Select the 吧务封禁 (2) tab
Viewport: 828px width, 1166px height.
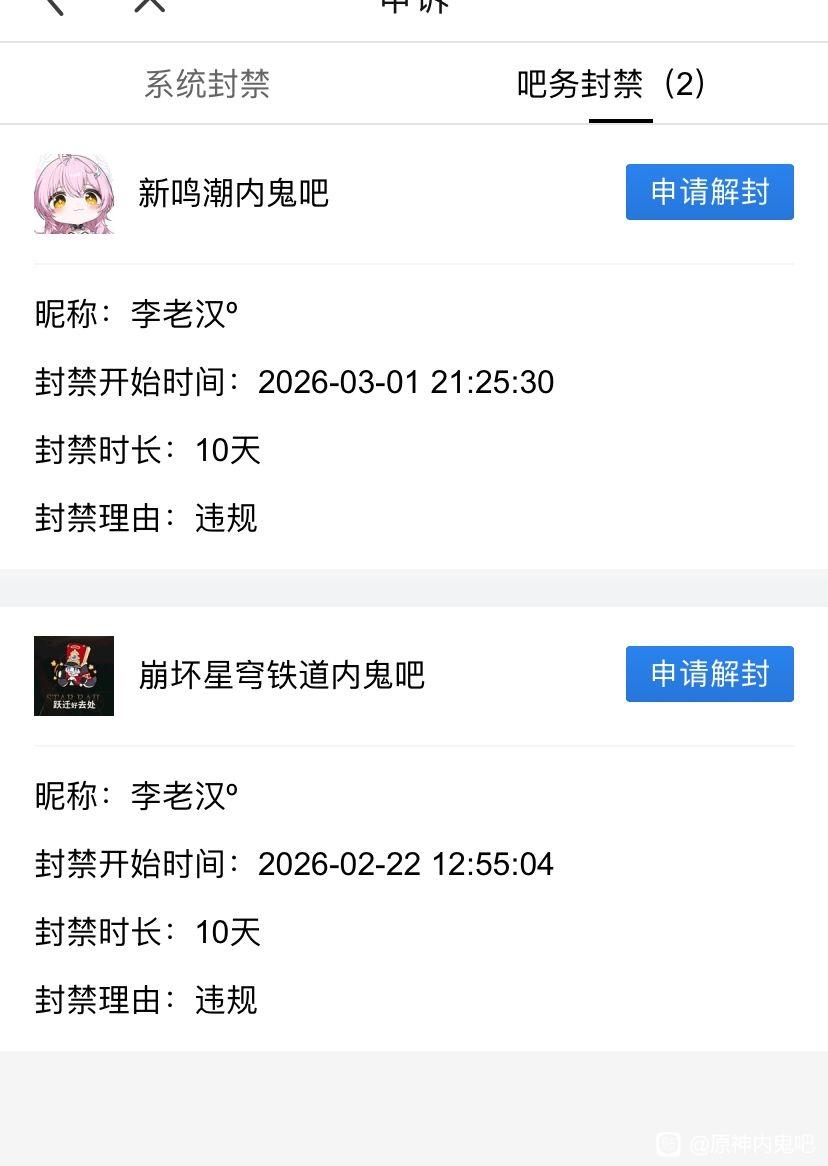(611, 83)
